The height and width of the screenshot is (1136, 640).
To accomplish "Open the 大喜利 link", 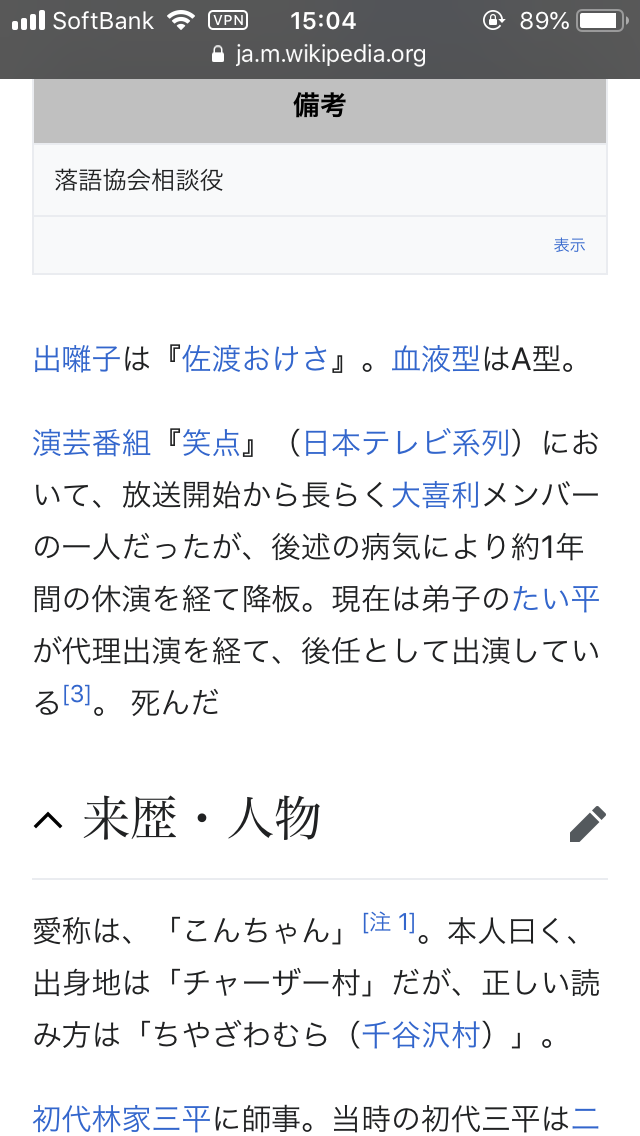I will pos(436,495).
